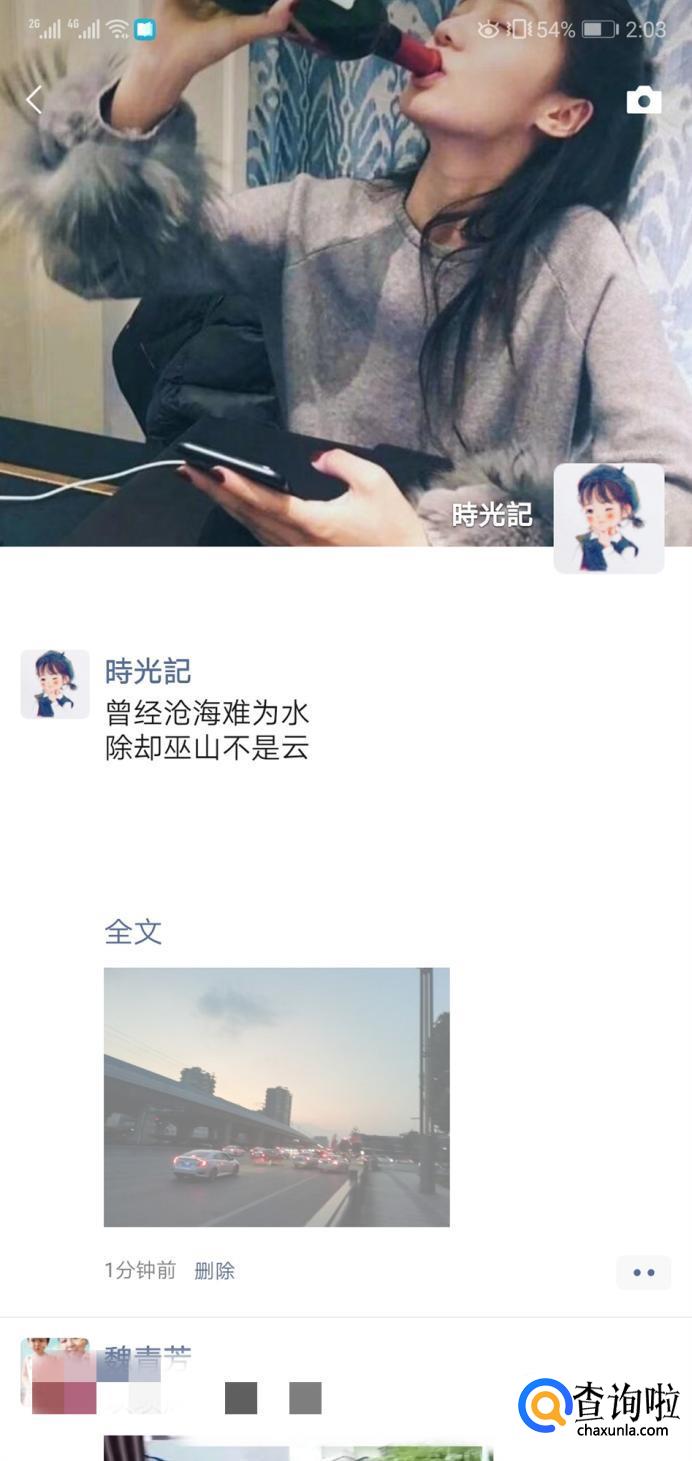
Task: Open the 時光記 name link on the post
Action: coord(148,671)
